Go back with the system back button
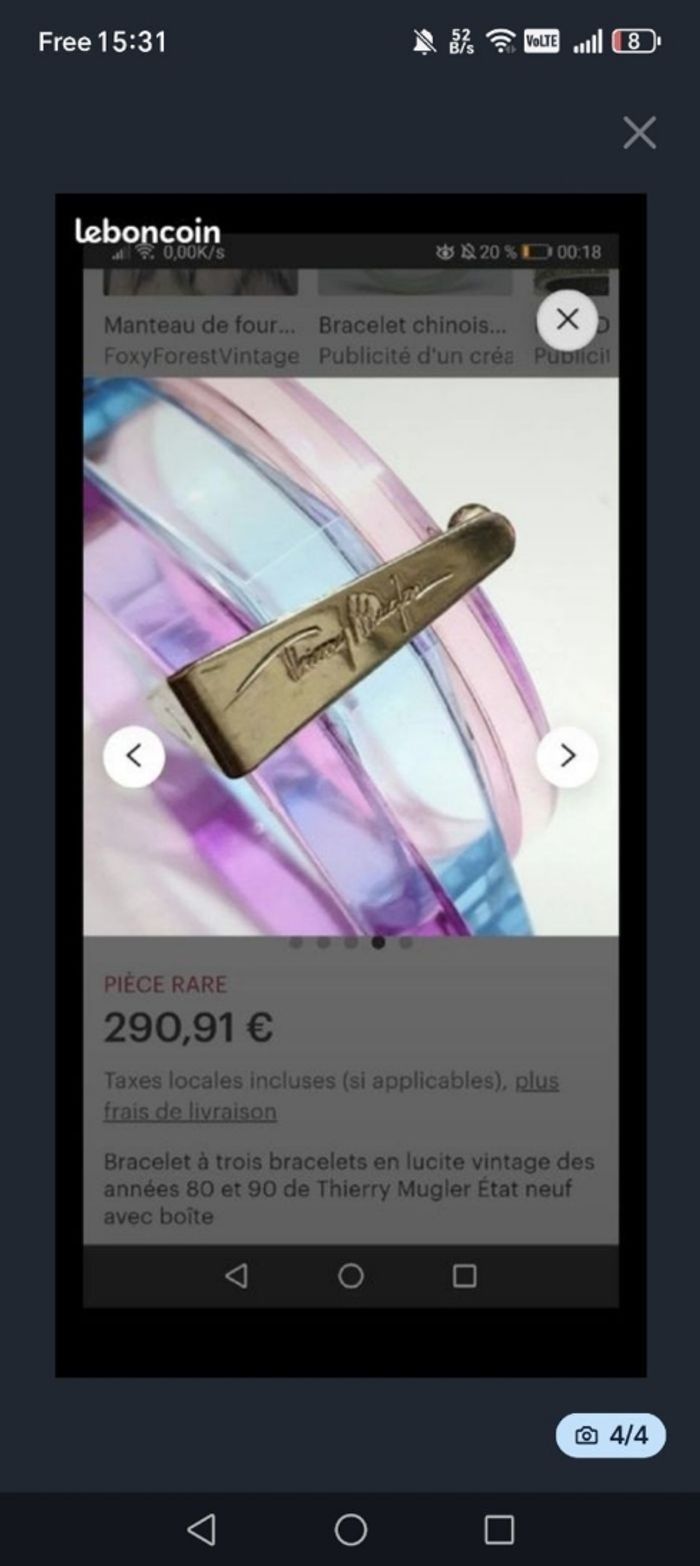The width and height of the screenshot is (700, 1566). pyautogui.click(x=201, y=1529)
